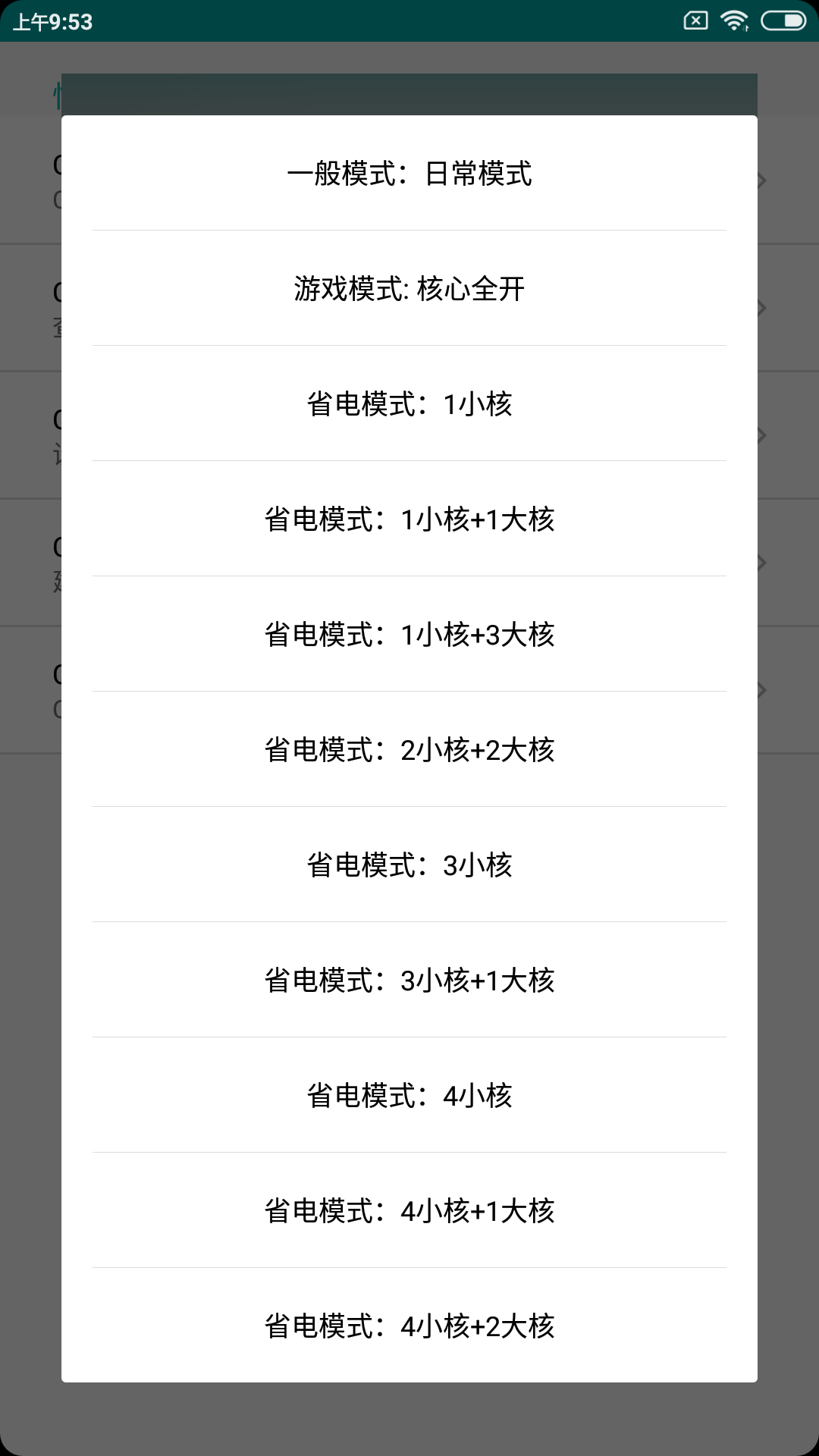Viewport: 819px width, 1456px height.
Task: Choose 游戏模式: 核心全开
Action: pyautogui.click(x=409, y=289)
